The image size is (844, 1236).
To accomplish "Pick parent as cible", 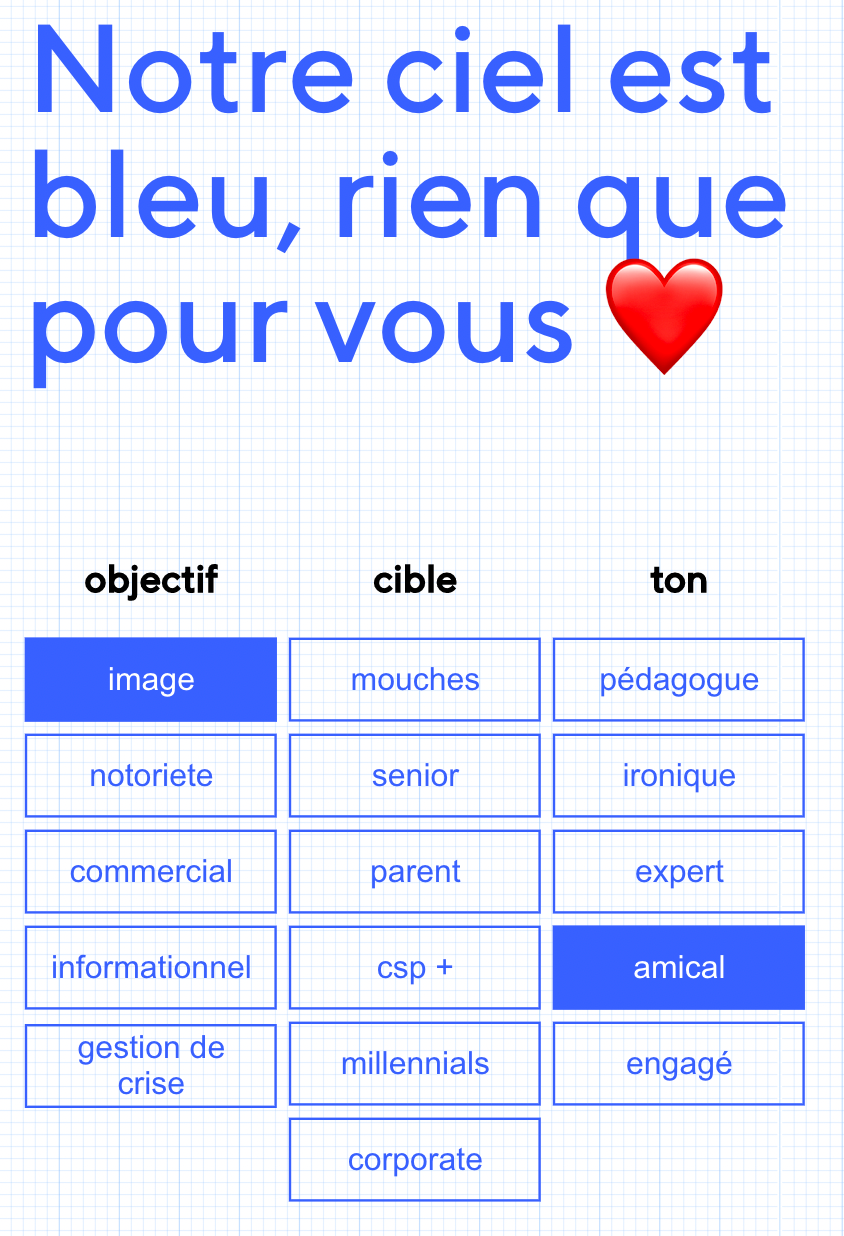I will coord(414,871).
